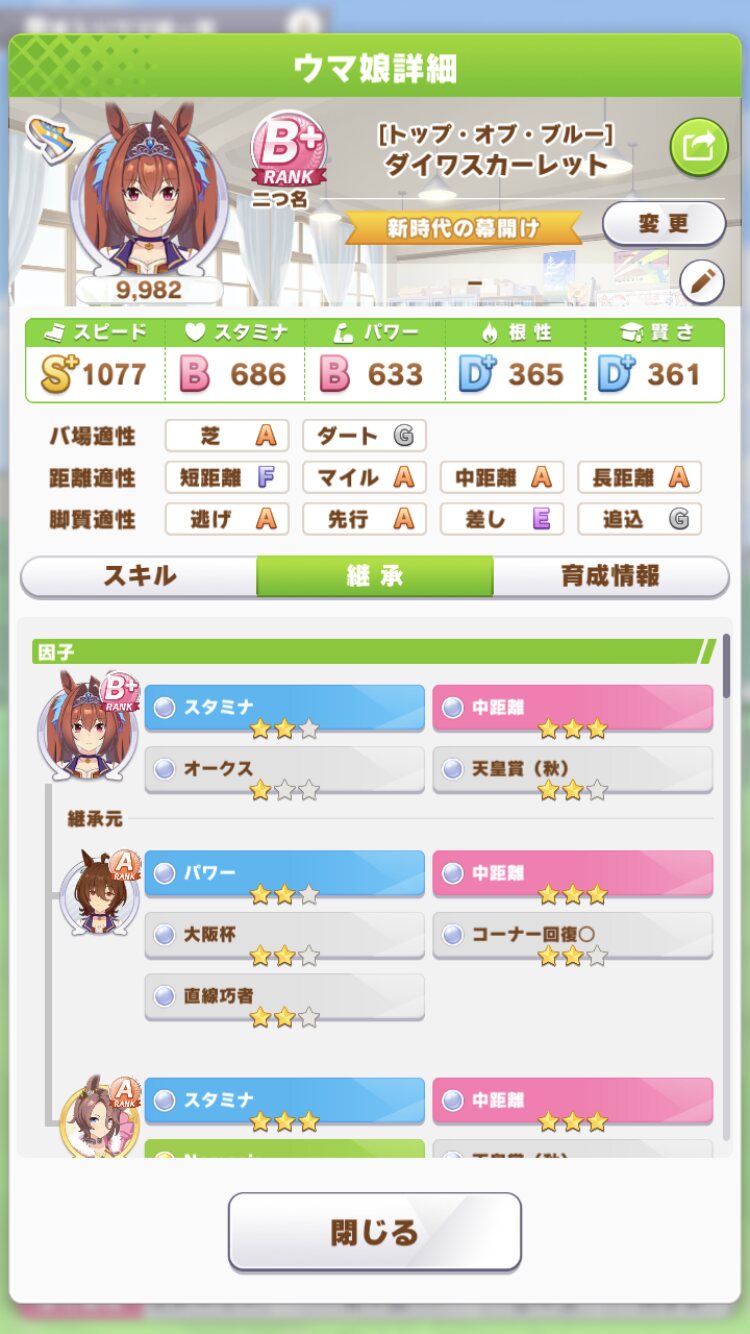
Task: Tap the green share icon
Action: click(698, 147)
